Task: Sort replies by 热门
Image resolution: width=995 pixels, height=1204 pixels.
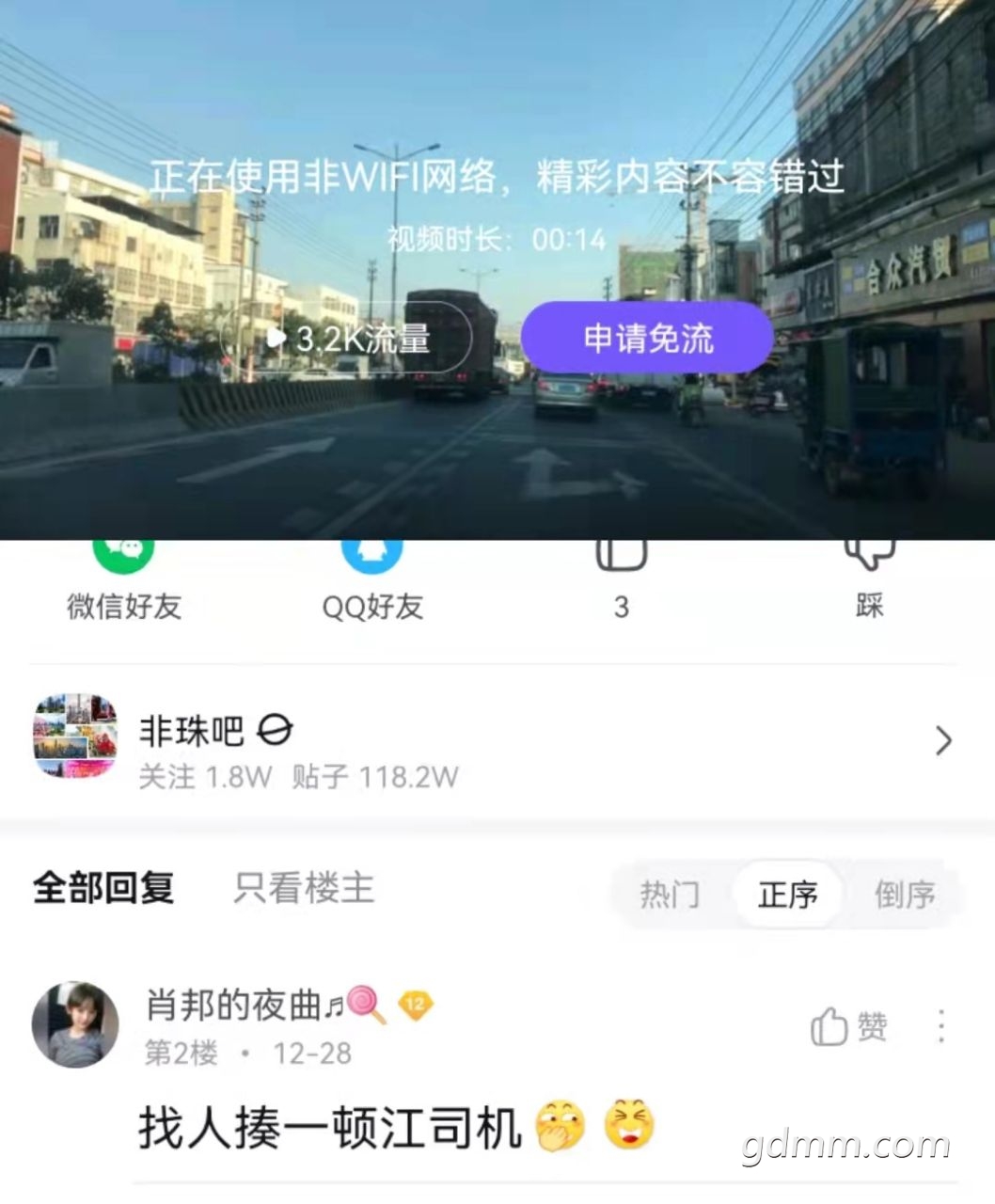Action: point(670,894)
